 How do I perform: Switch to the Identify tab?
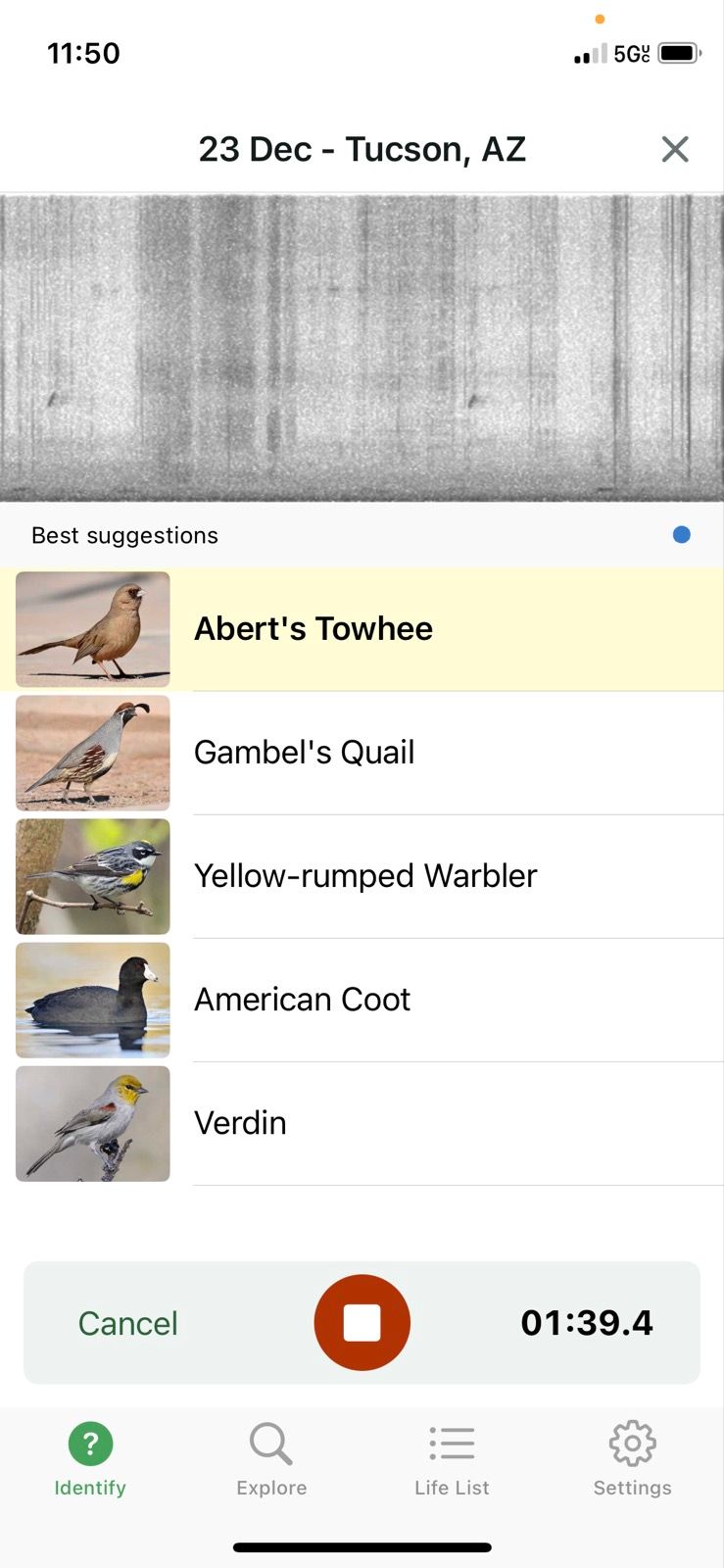90,1459
